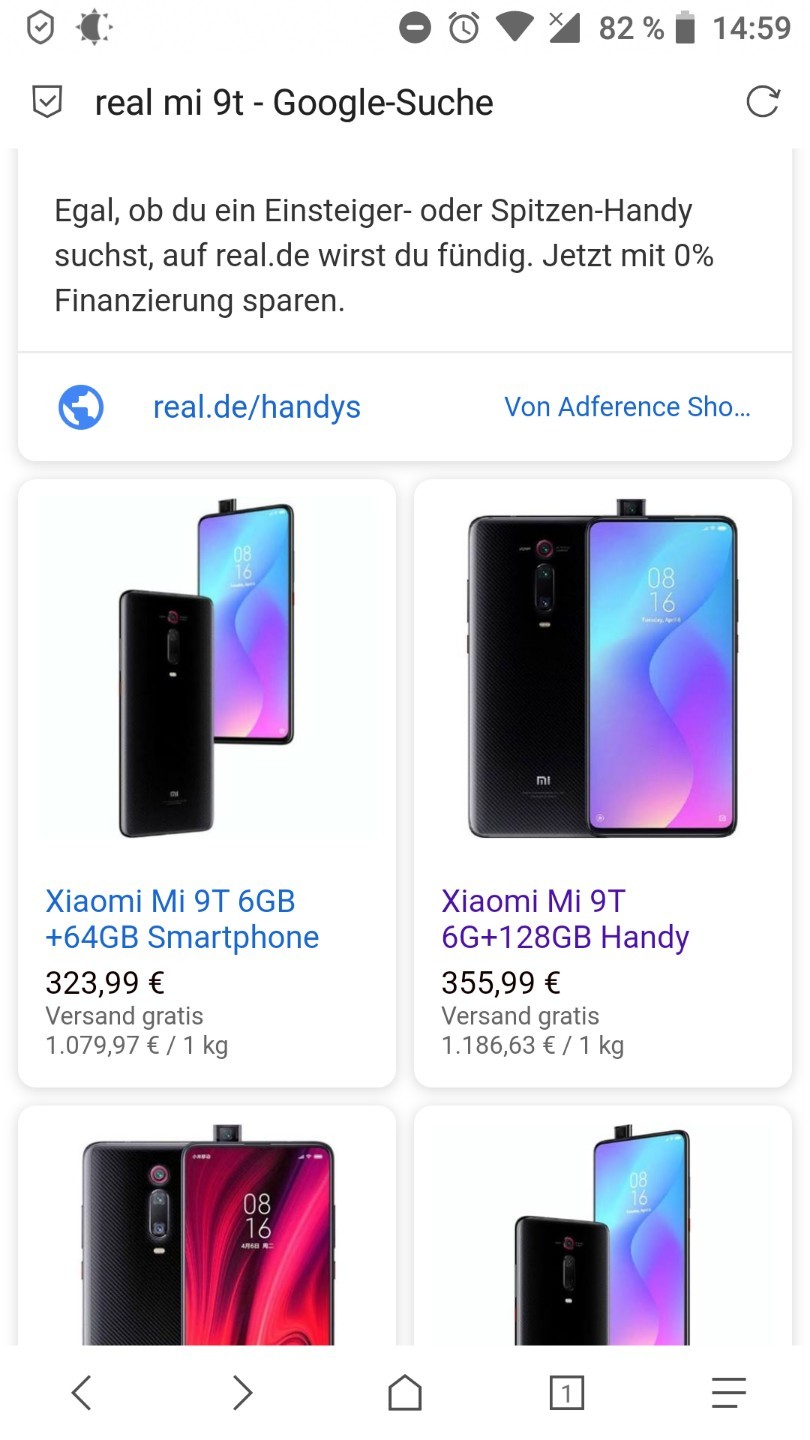This screenshot has height=1440, width=810.
Task: Open Xiaomi Mi 9T 6G+128GB Handy card
Action: tap(603, 783)
